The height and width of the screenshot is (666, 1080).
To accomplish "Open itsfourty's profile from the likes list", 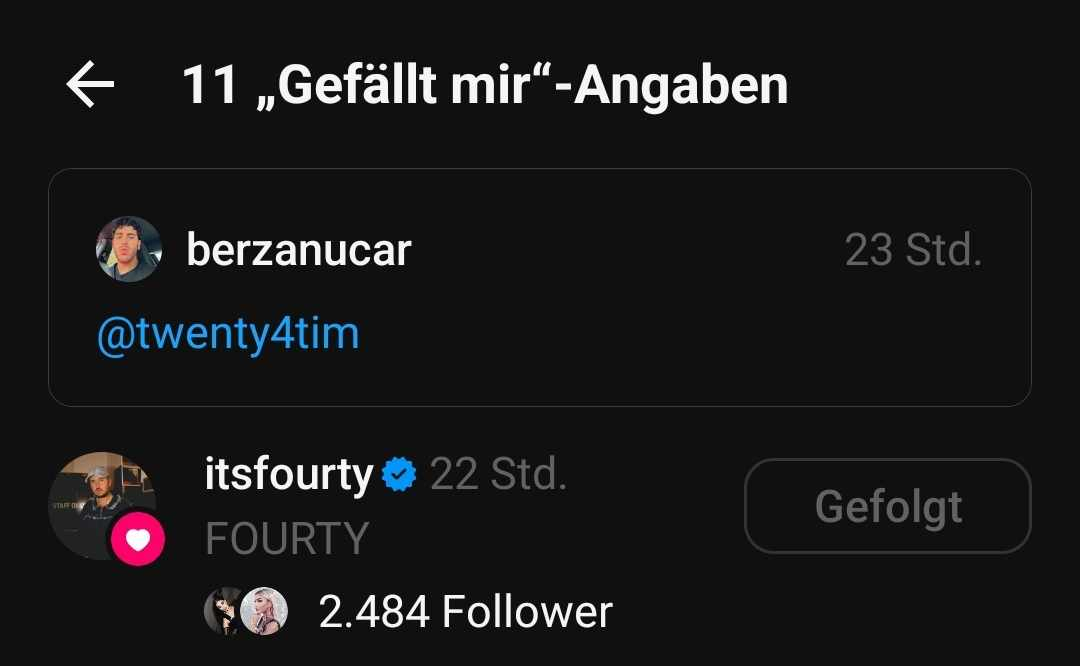I will tap(289, 474).
